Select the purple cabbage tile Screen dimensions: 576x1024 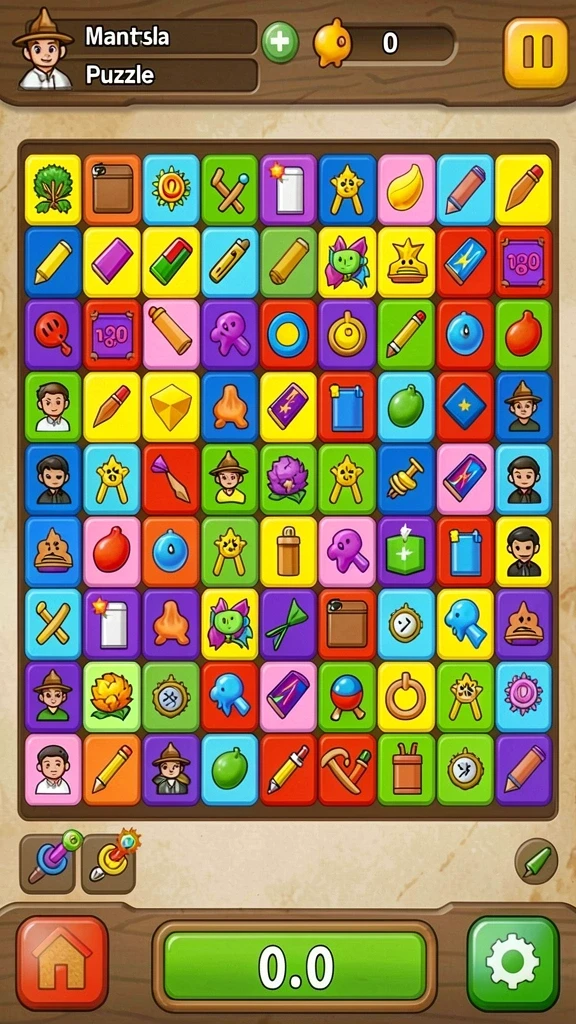288,479
